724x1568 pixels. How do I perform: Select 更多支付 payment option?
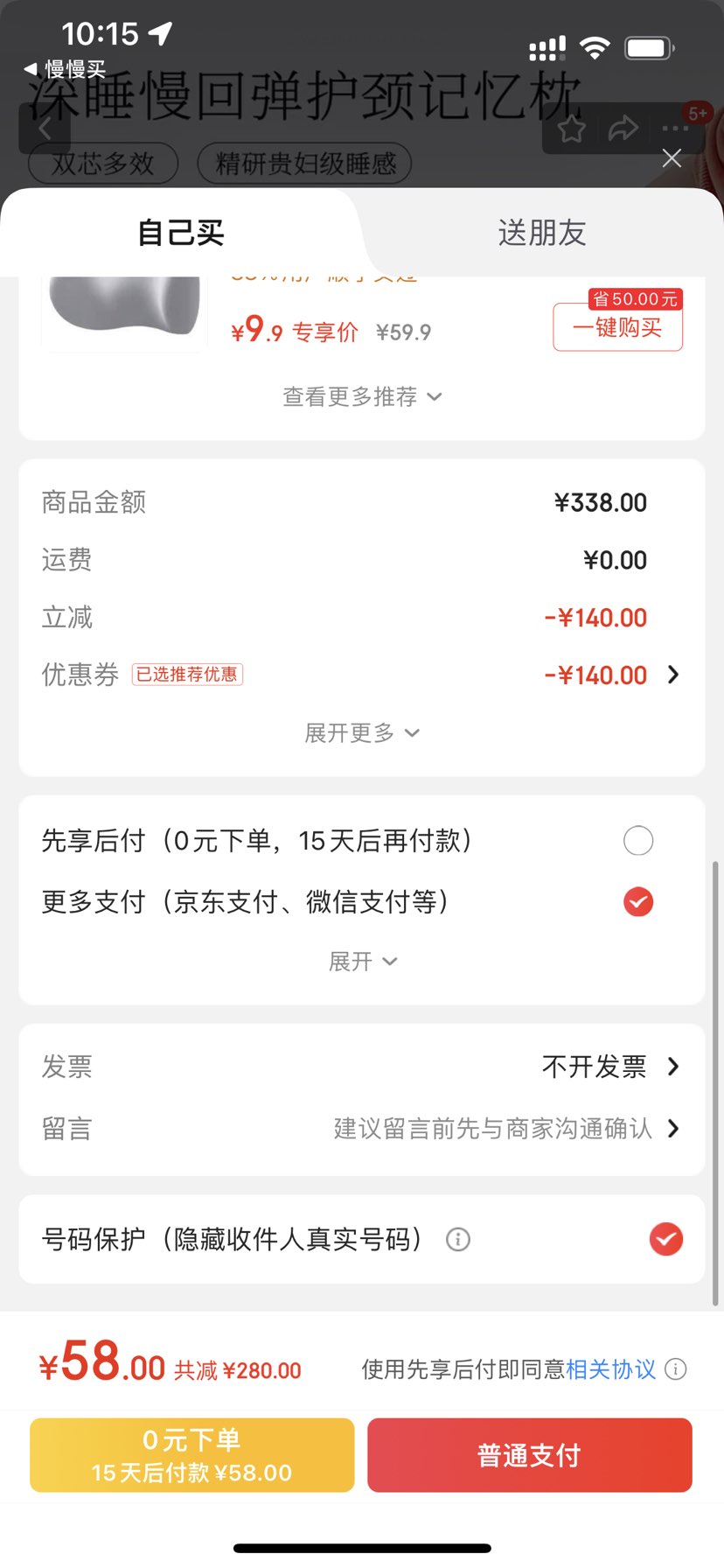637,901
